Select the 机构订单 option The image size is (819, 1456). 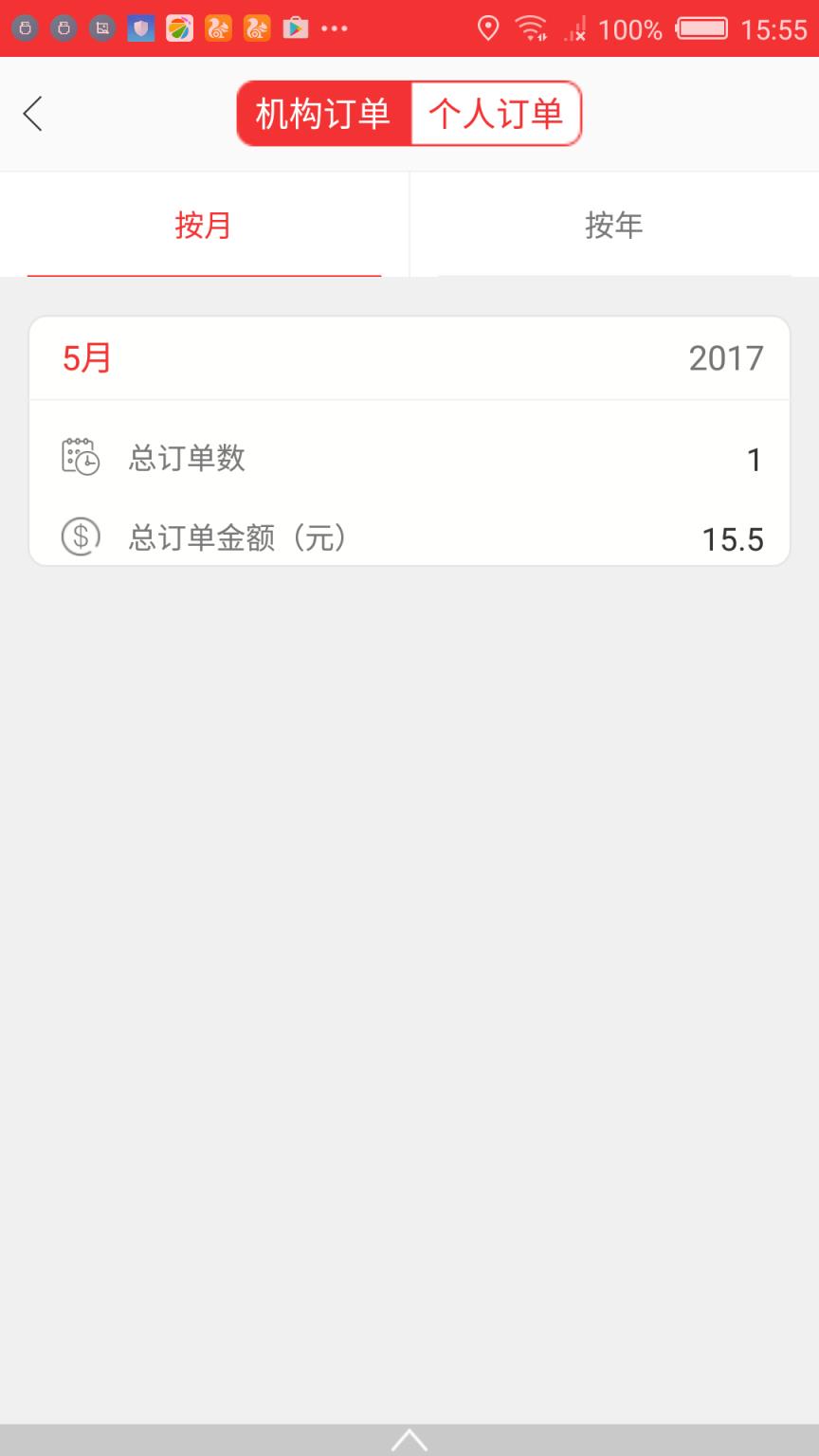(x=320, y=113)
